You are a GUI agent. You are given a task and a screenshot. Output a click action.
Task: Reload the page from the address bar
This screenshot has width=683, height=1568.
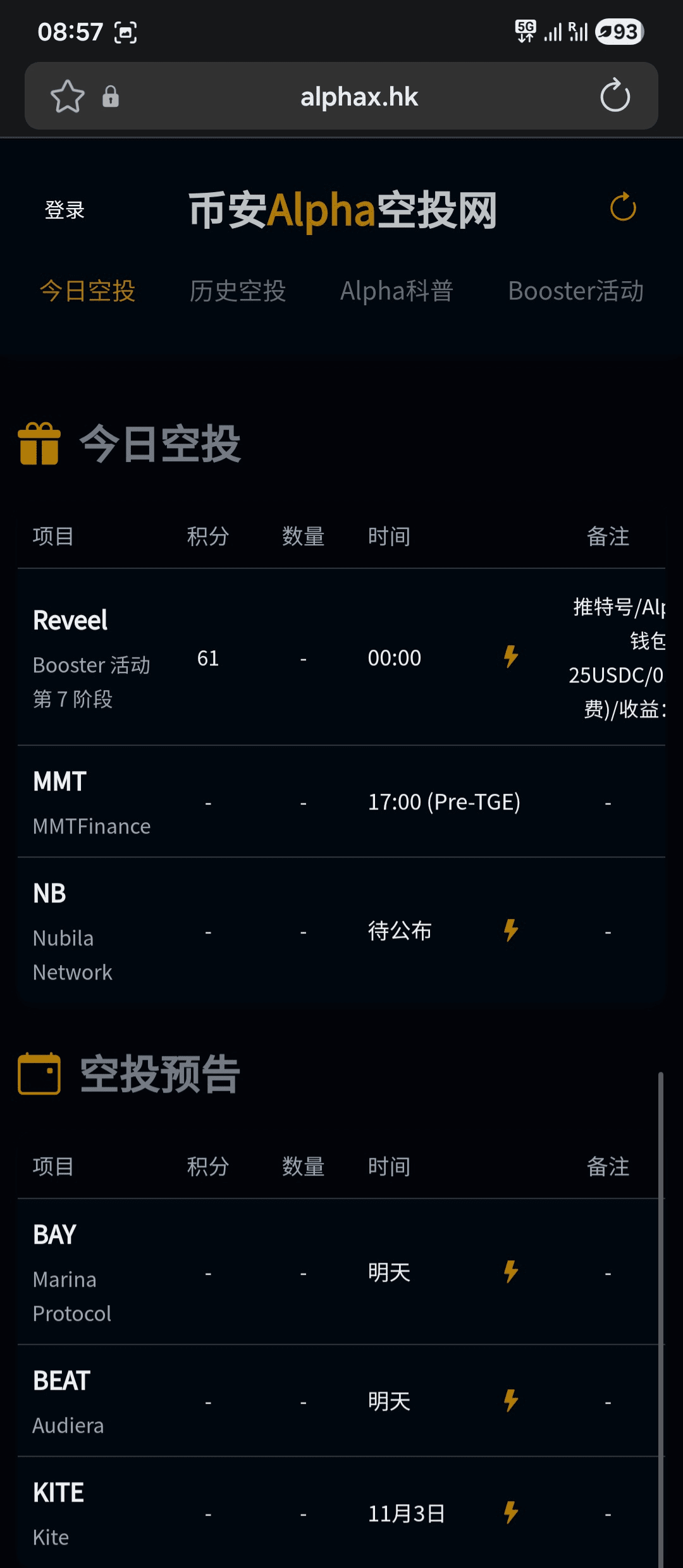615,96
